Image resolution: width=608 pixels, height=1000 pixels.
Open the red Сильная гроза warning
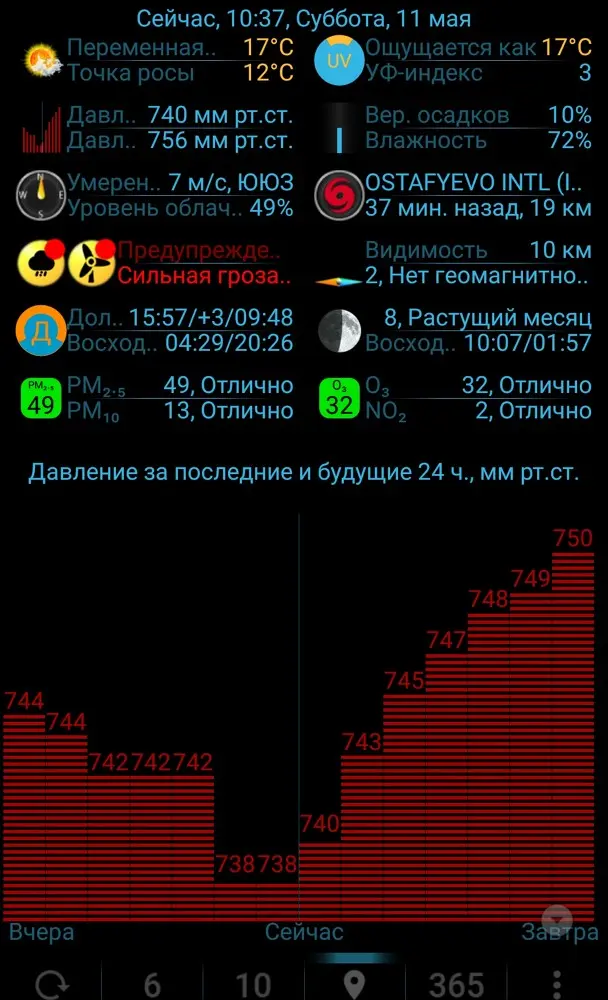tap(204, 276)
